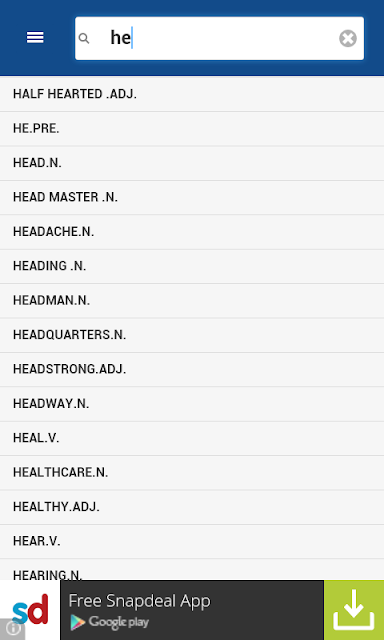Open the HEAR.V. entry

192,541
